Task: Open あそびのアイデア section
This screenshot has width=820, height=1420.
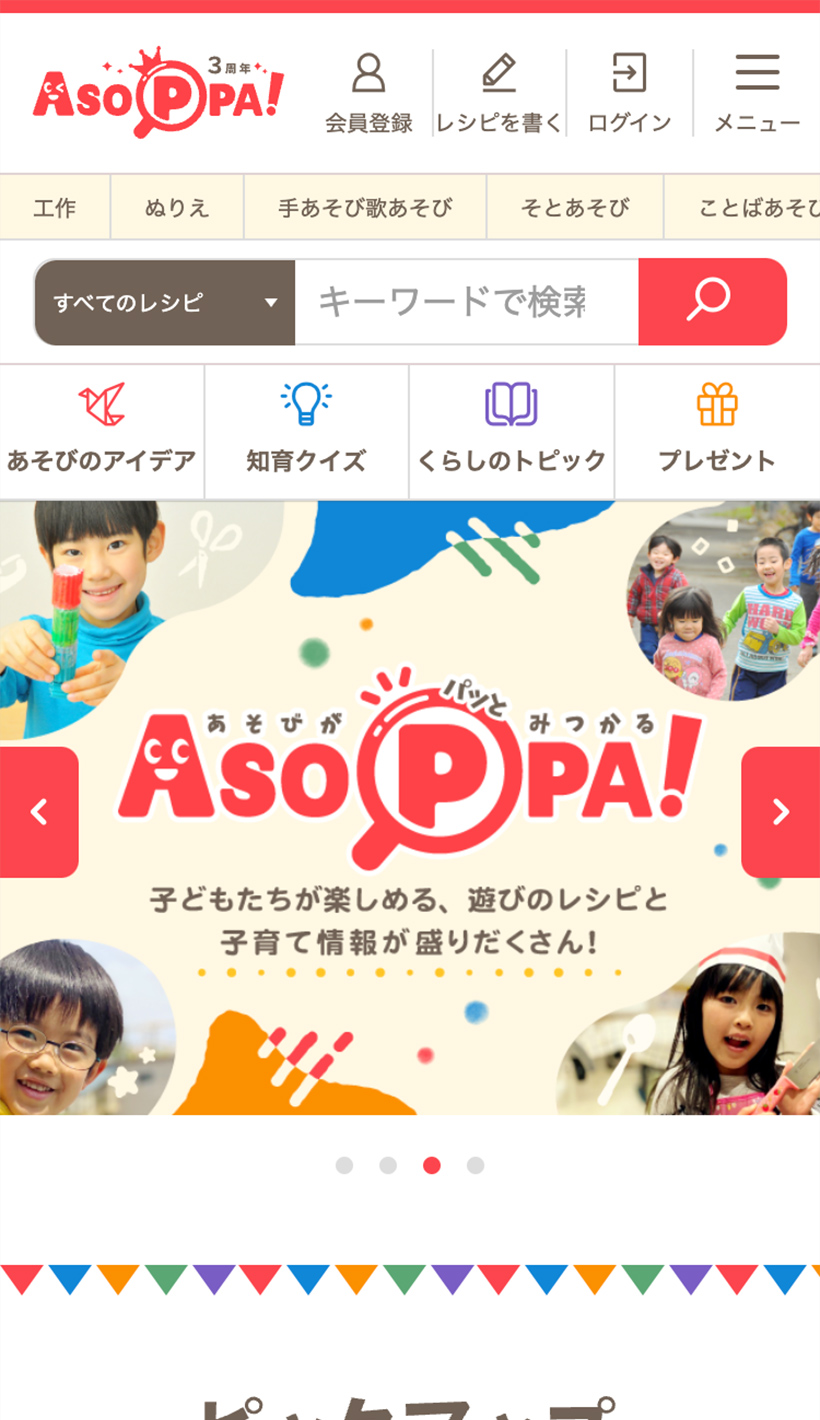Action: tap(101, 432)
